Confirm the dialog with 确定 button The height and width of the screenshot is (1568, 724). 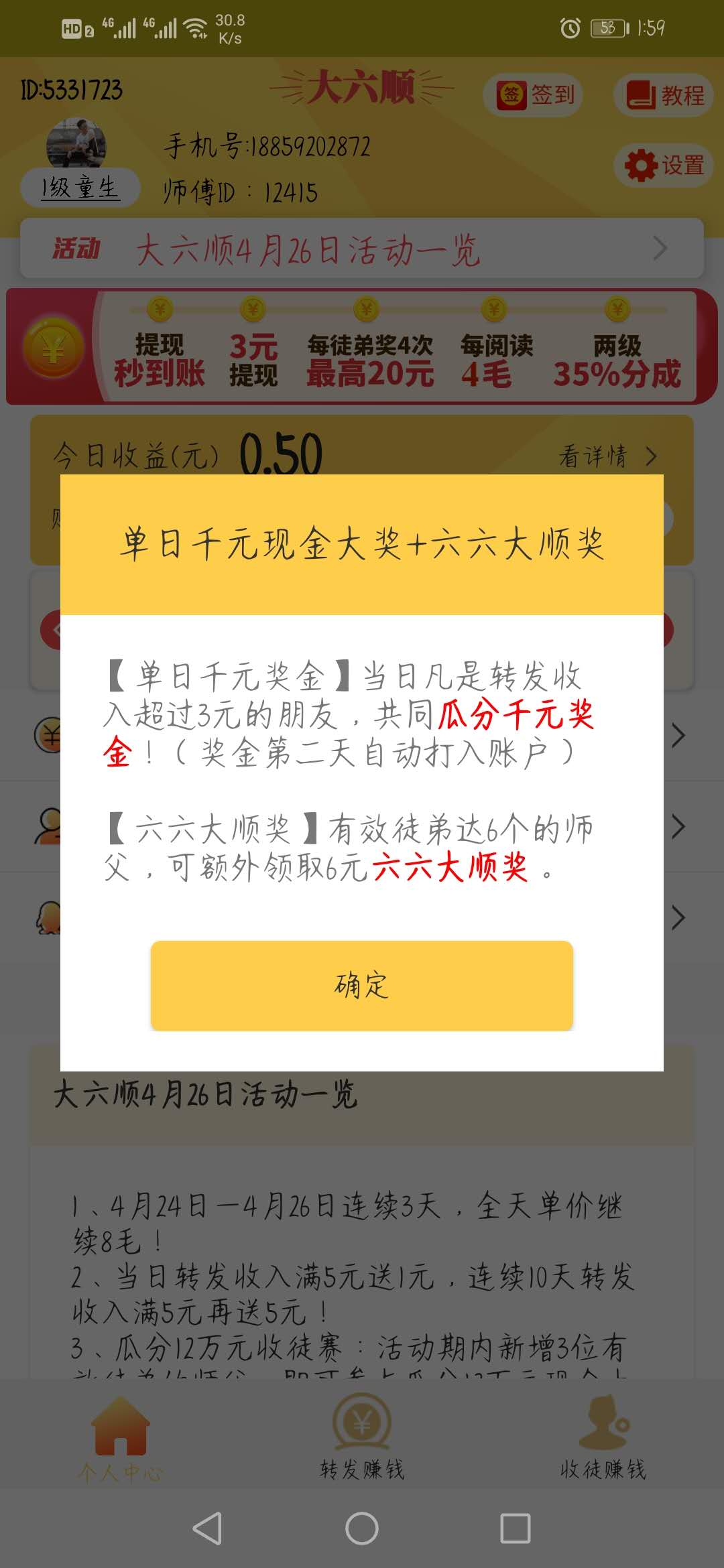pos(362,985)
